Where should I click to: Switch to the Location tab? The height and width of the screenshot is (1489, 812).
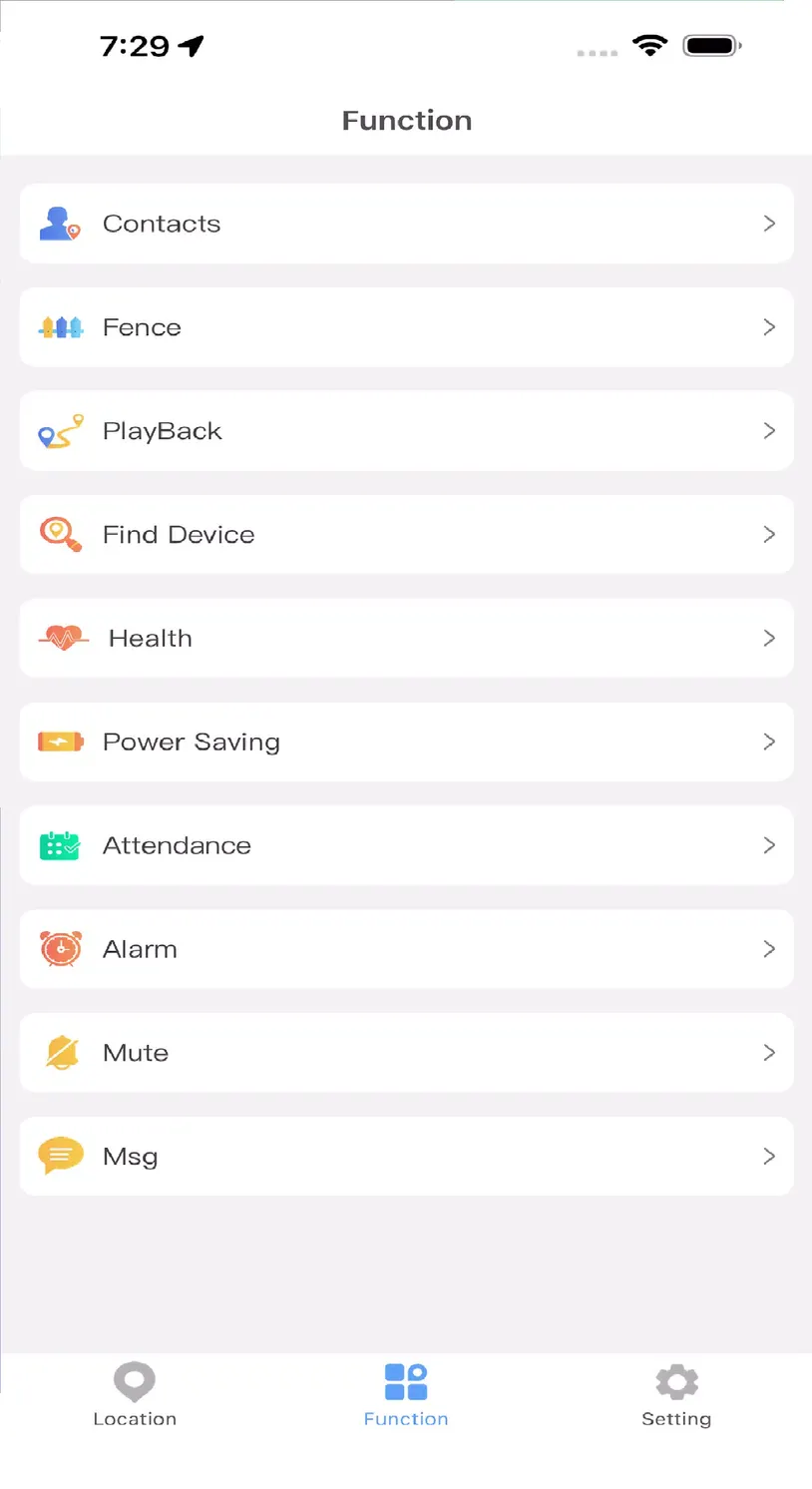pyautogui.click(x=135, y=1395)
